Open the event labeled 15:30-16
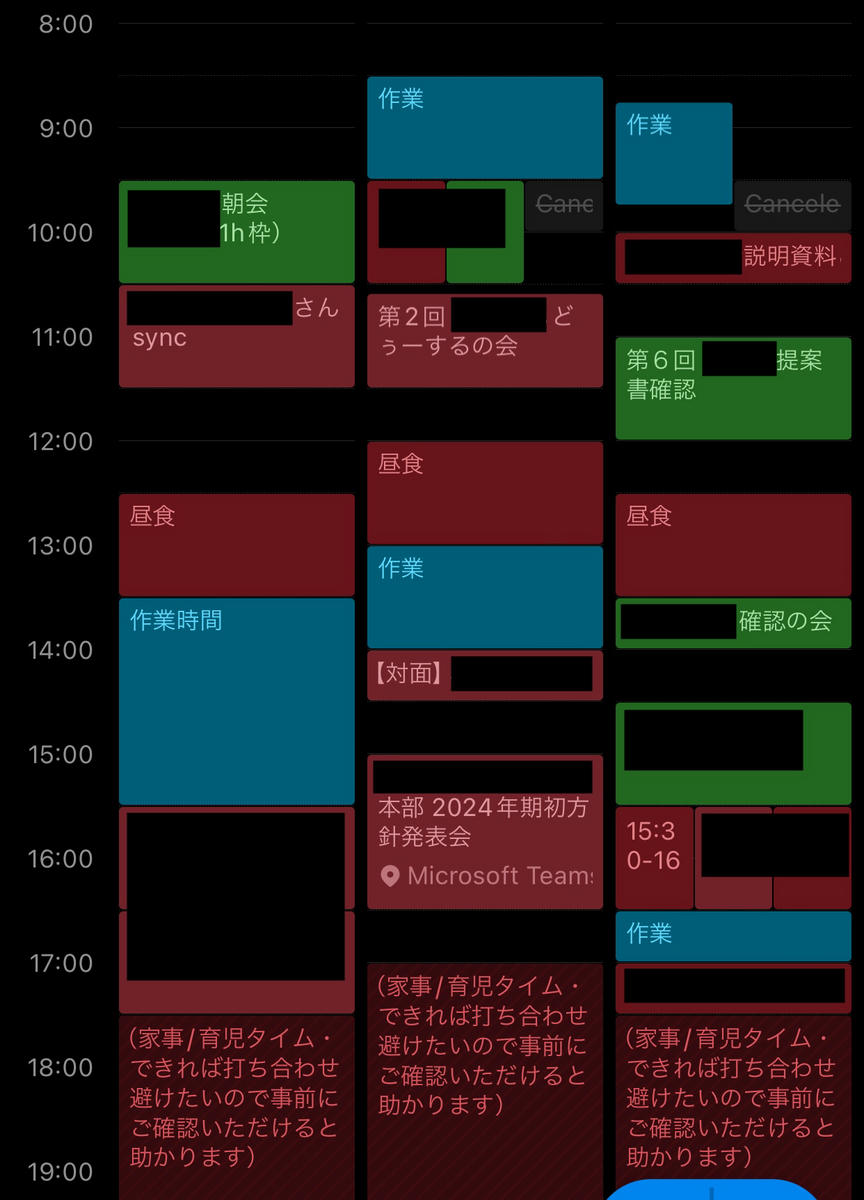The height and width of the screenshot is (1200, 864). (652, 858)
